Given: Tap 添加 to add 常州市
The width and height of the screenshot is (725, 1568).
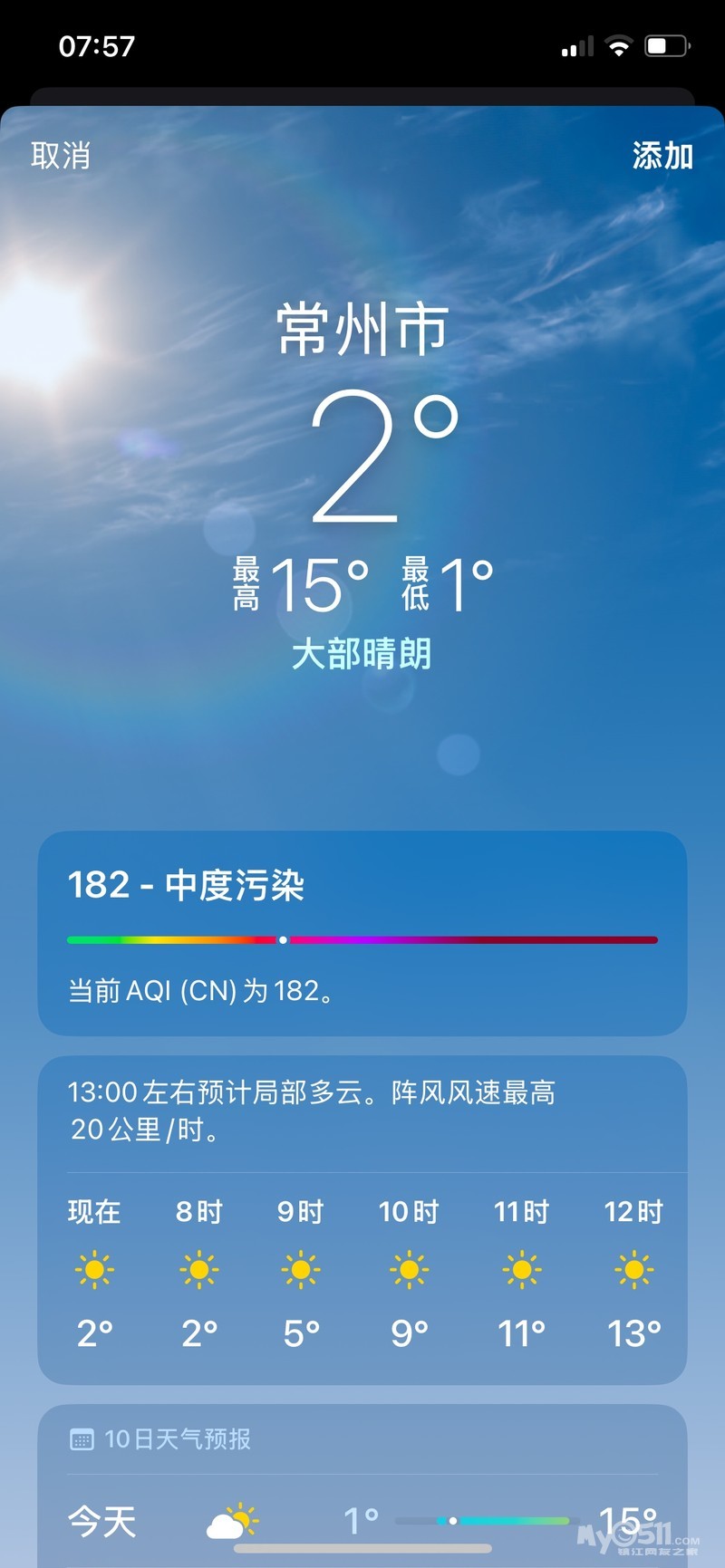Looking at the screenshot, I should point(662,156).
